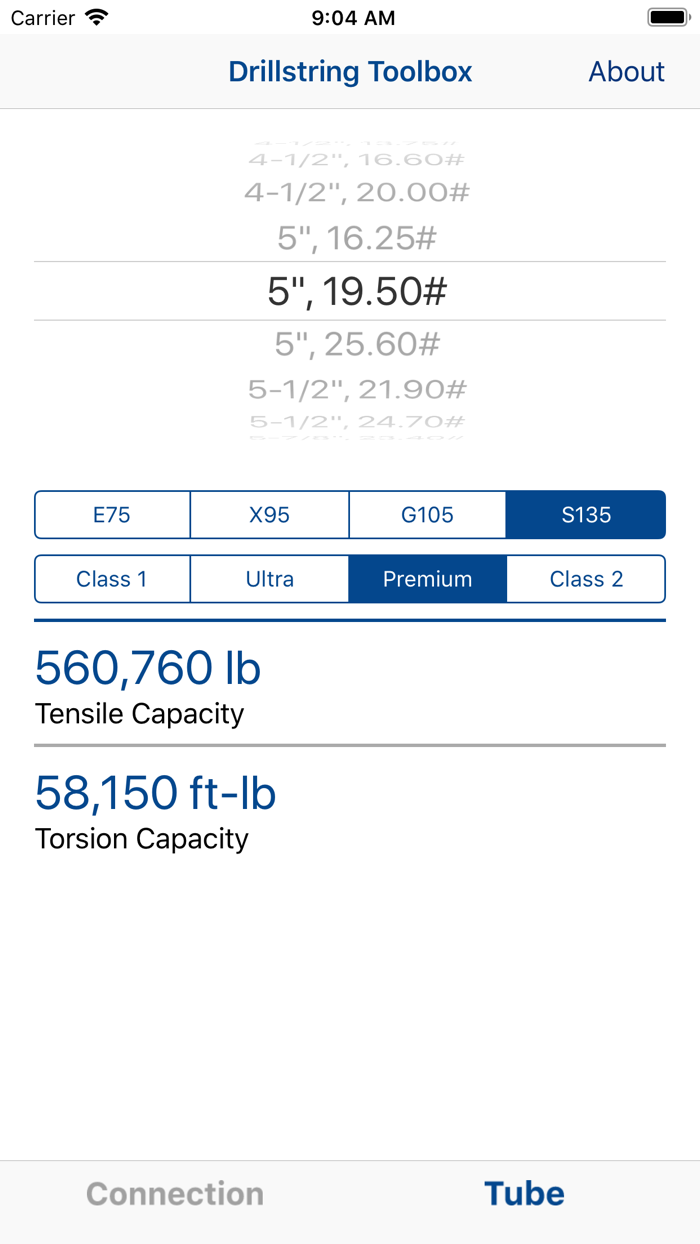Viewport: 700px width, 1244px height.
Task: Switch to the Connection tab
Action: 175,1193
